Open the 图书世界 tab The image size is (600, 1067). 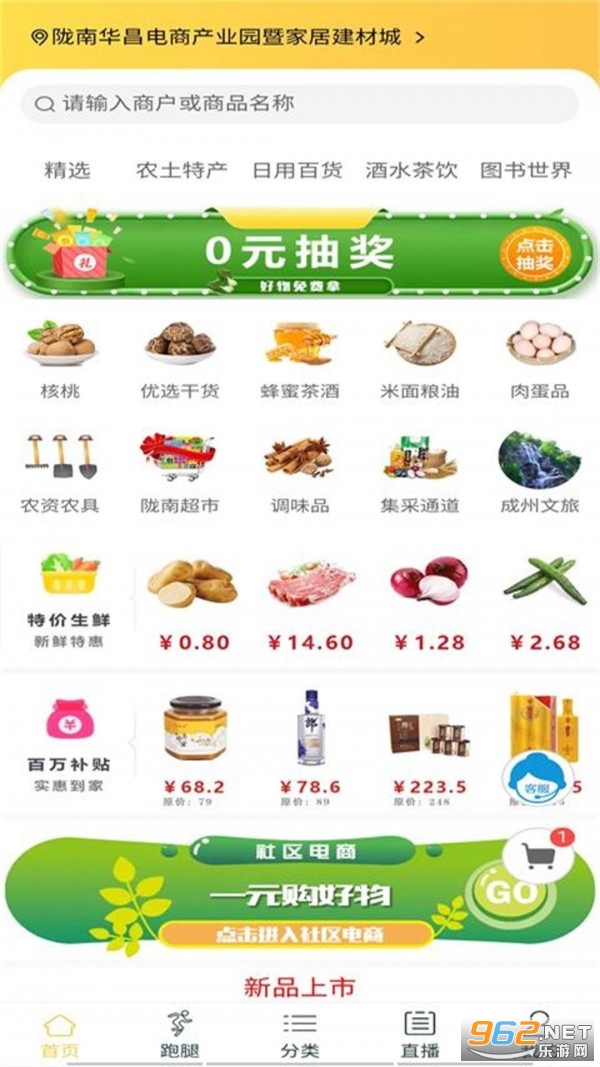[526, 170]
